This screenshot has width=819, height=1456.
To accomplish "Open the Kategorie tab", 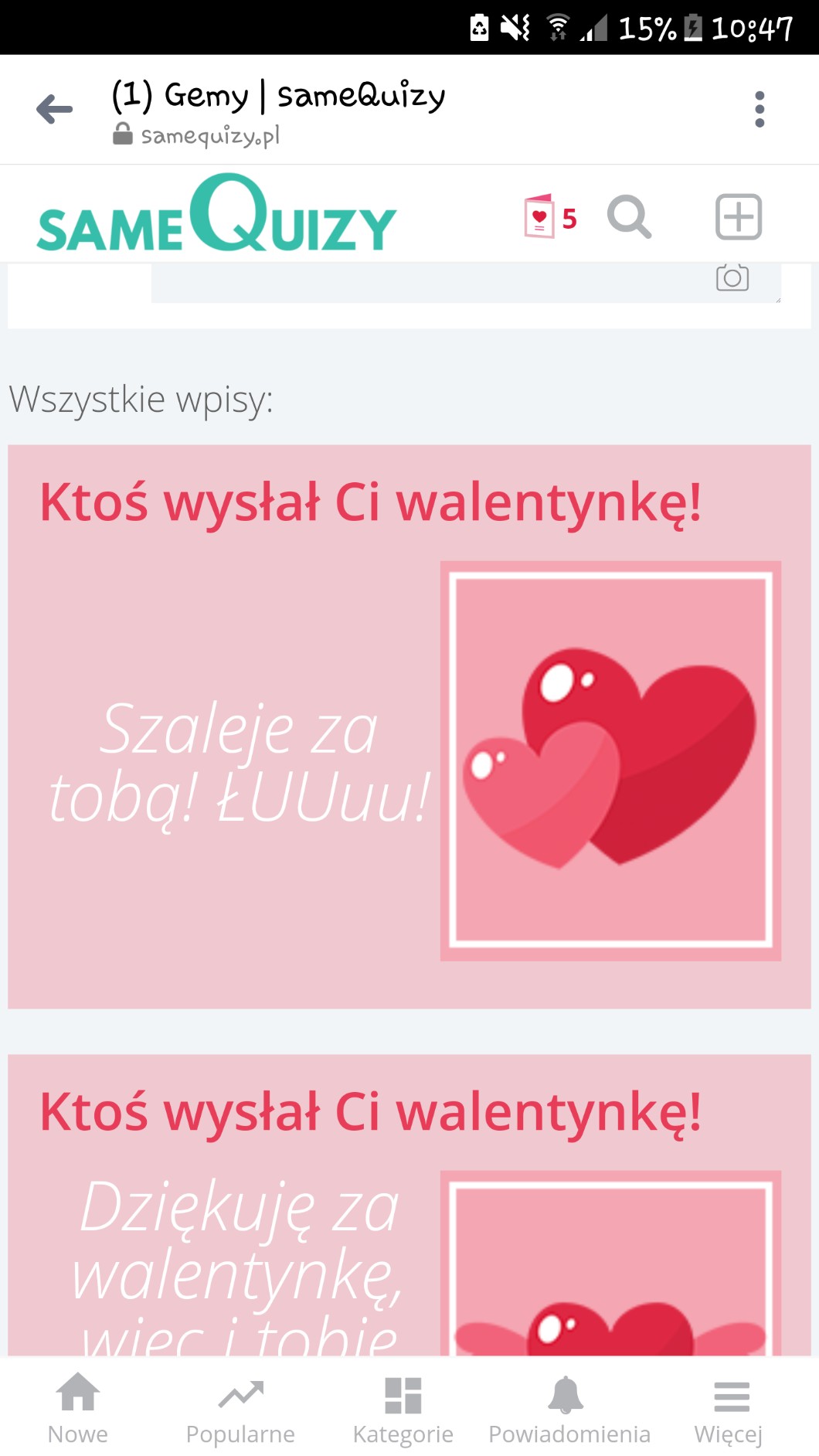I will 403,1408.
